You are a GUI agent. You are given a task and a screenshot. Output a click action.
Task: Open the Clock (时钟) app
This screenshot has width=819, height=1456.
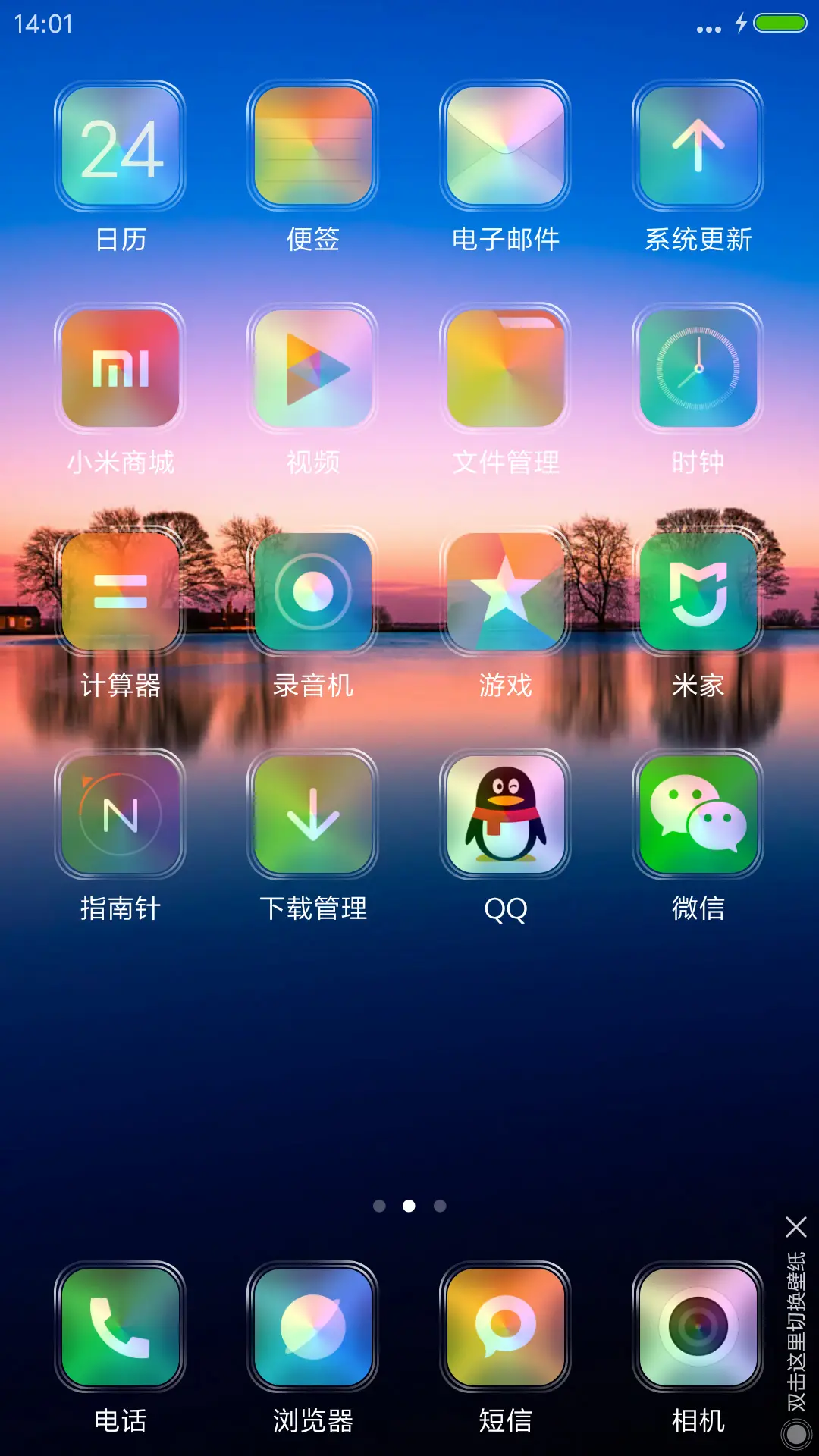698,369
